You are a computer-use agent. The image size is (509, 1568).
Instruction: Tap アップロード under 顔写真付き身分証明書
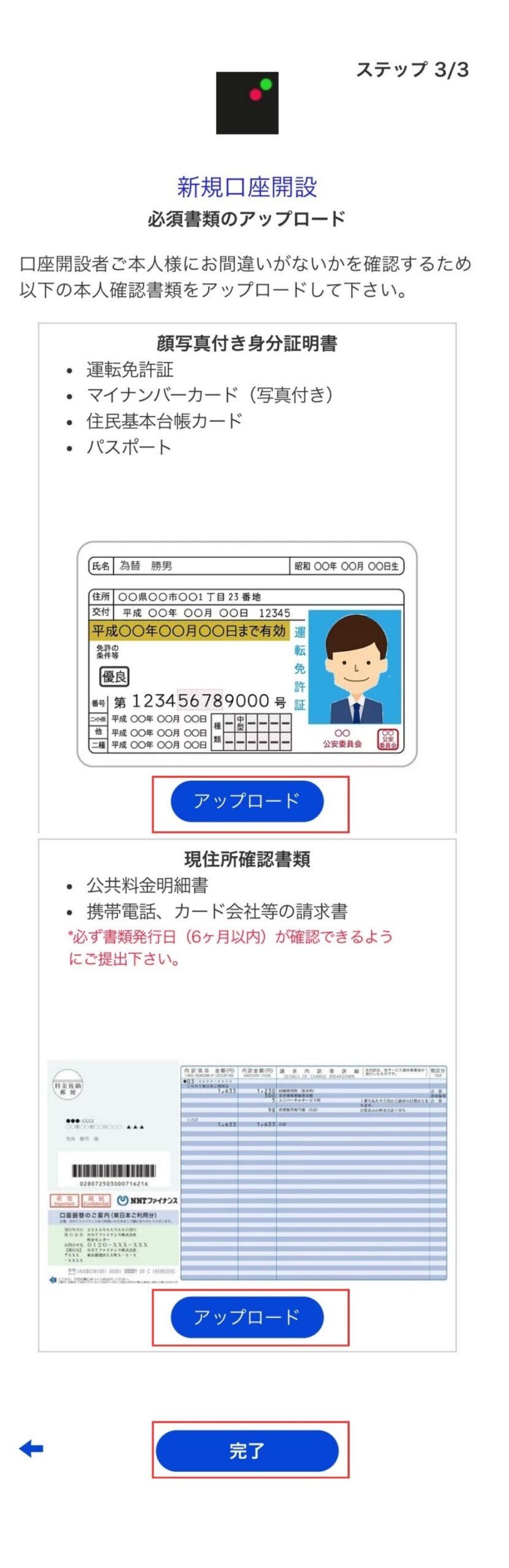click(247, 801)
